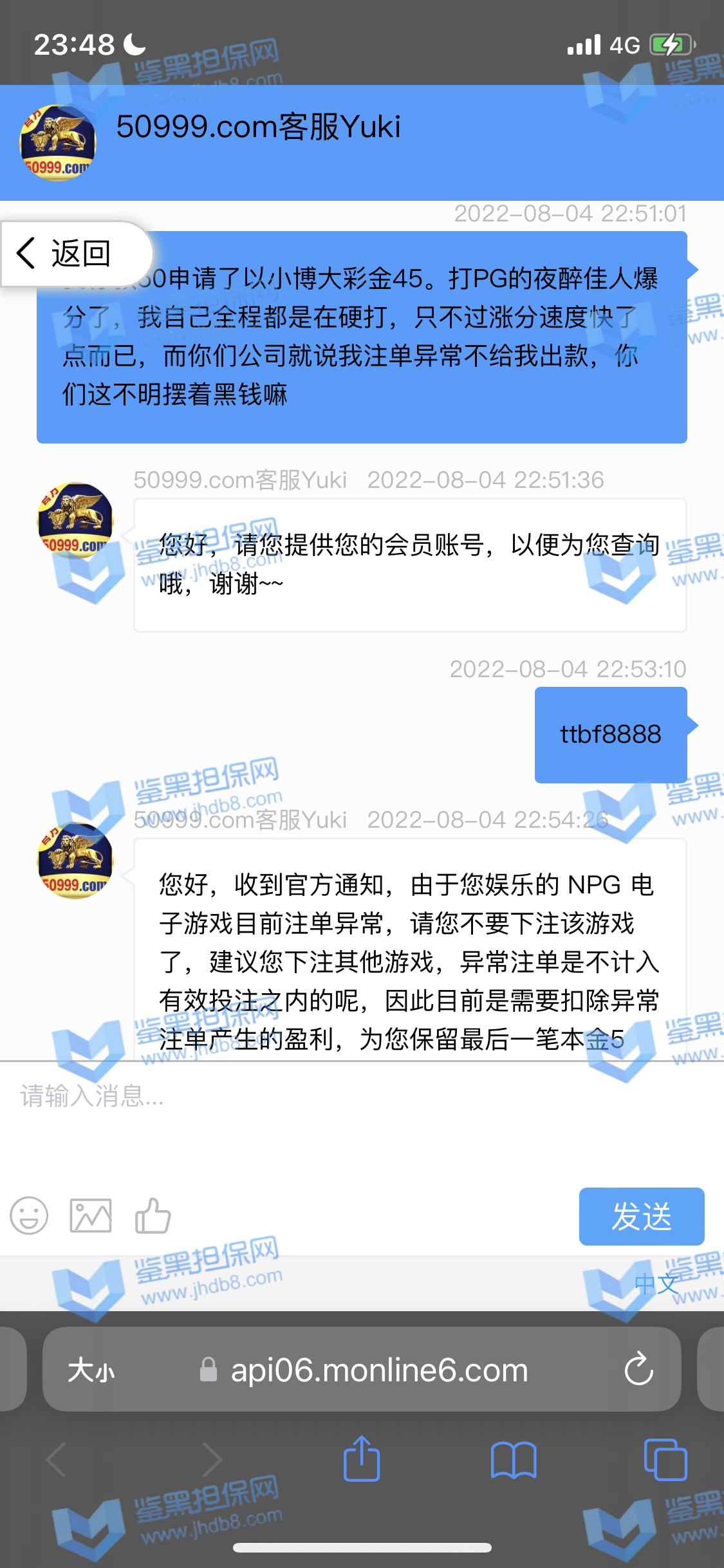The width and height of the screenshot is (724, 1568).
Task: Send the message with 发送
Action: (641, 1216)
